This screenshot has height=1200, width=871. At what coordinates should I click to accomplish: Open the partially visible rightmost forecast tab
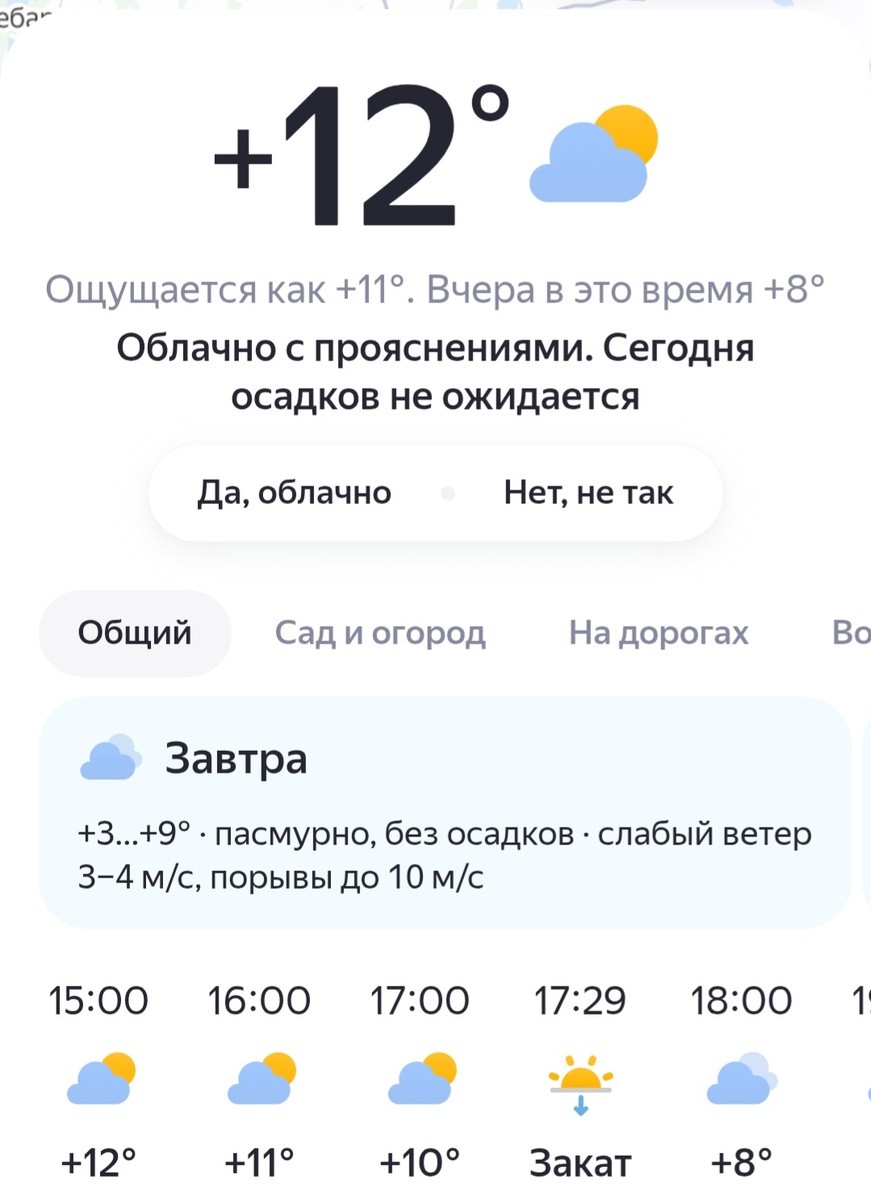851,632
